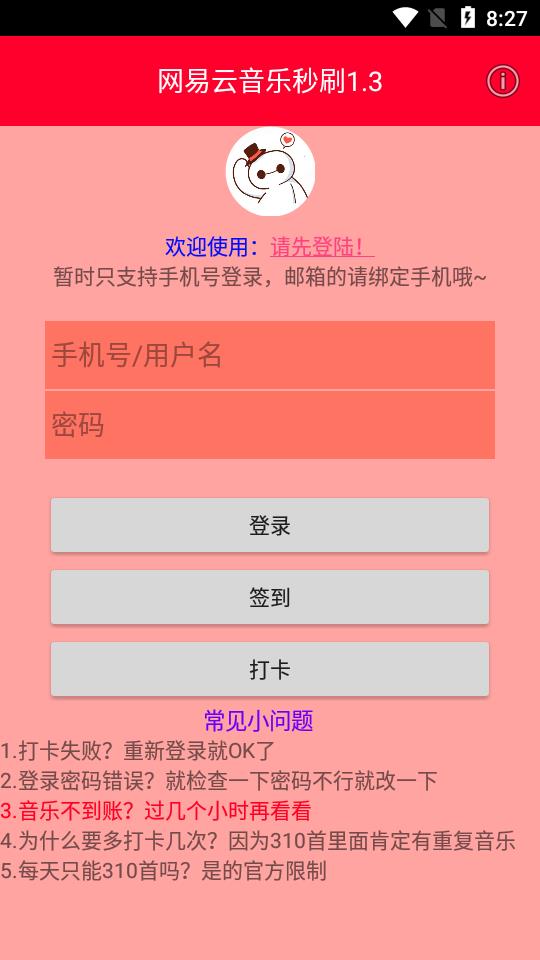Tap the 登录 button

tap(269, 525)
